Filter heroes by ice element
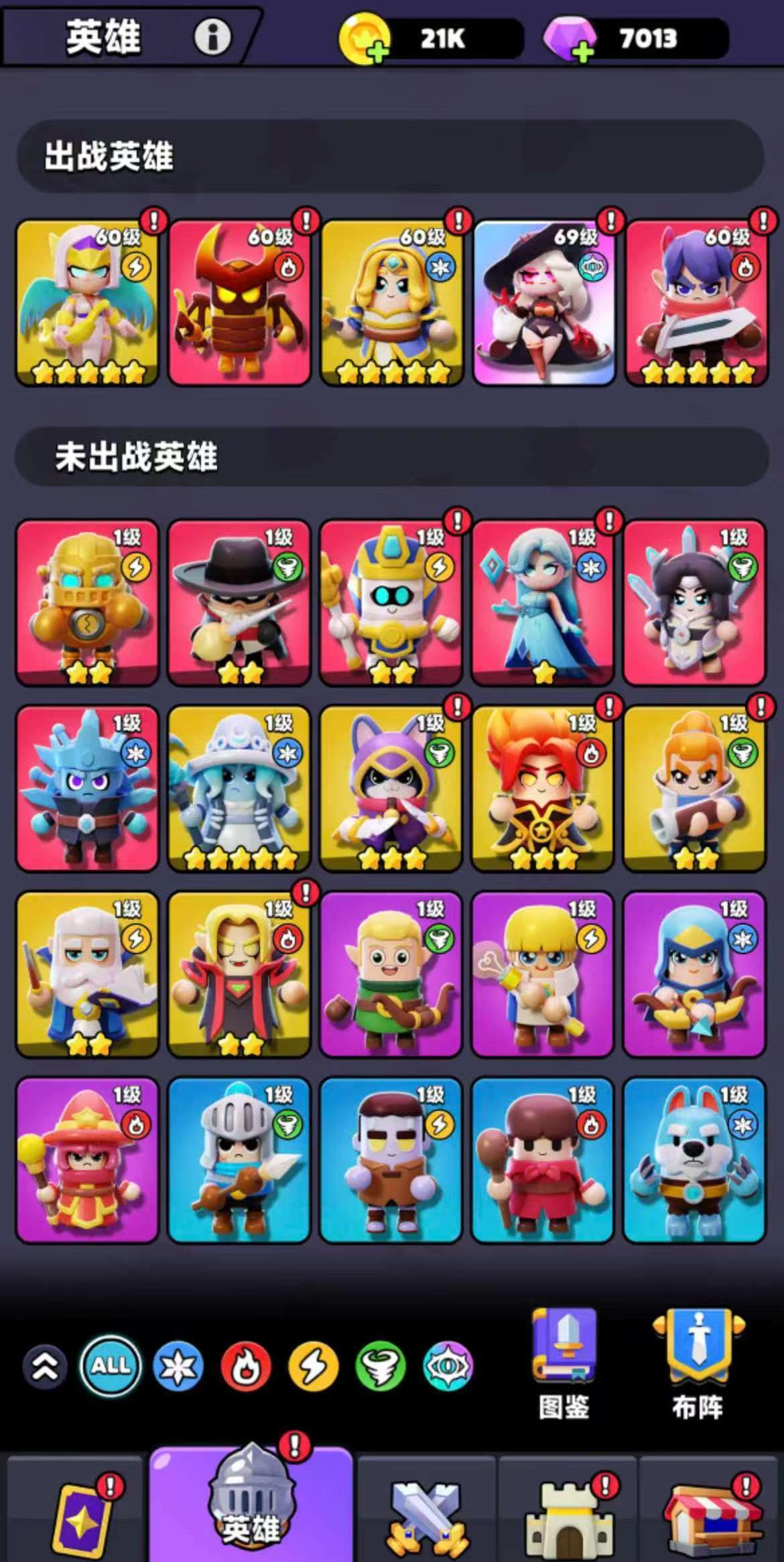 click(178, 1366)
